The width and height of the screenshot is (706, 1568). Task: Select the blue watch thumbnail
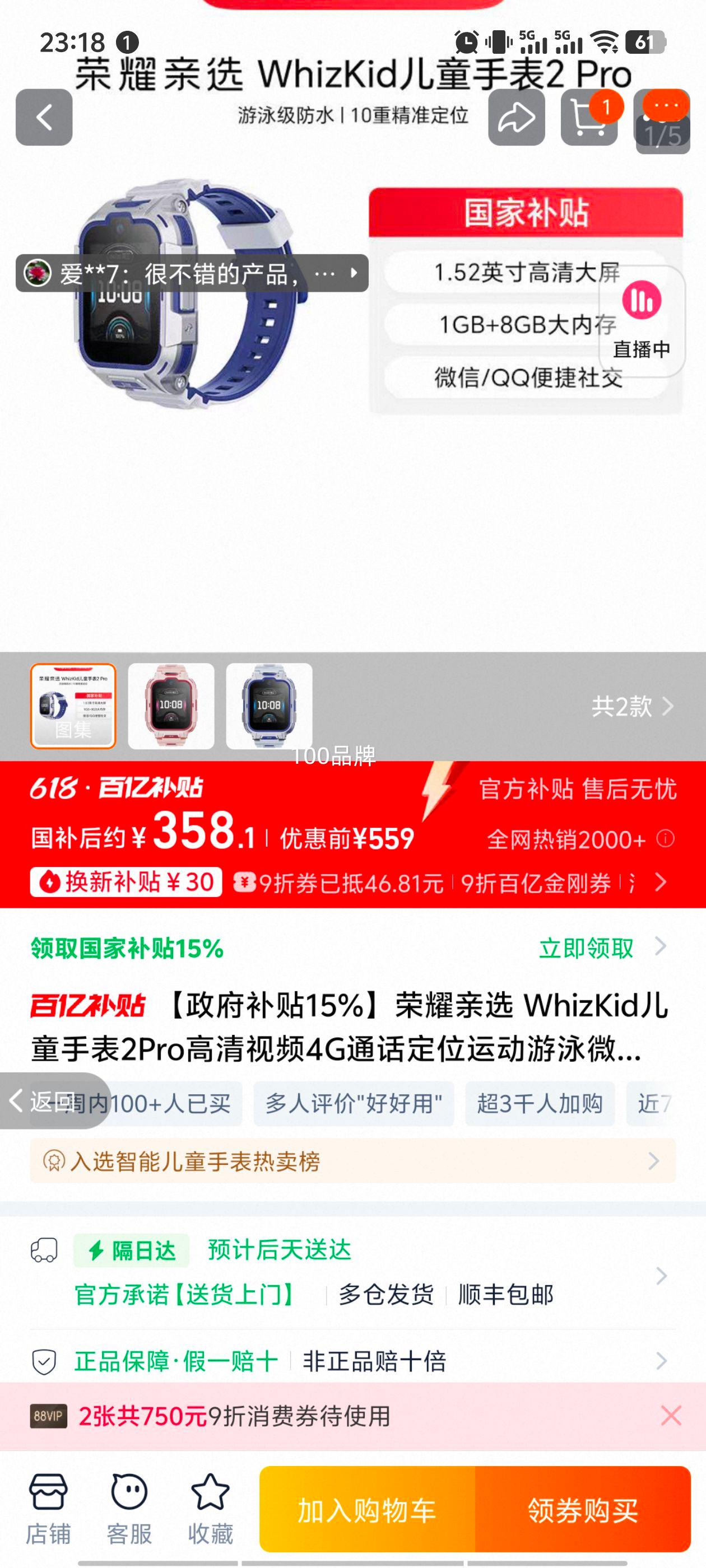[268, 706]
